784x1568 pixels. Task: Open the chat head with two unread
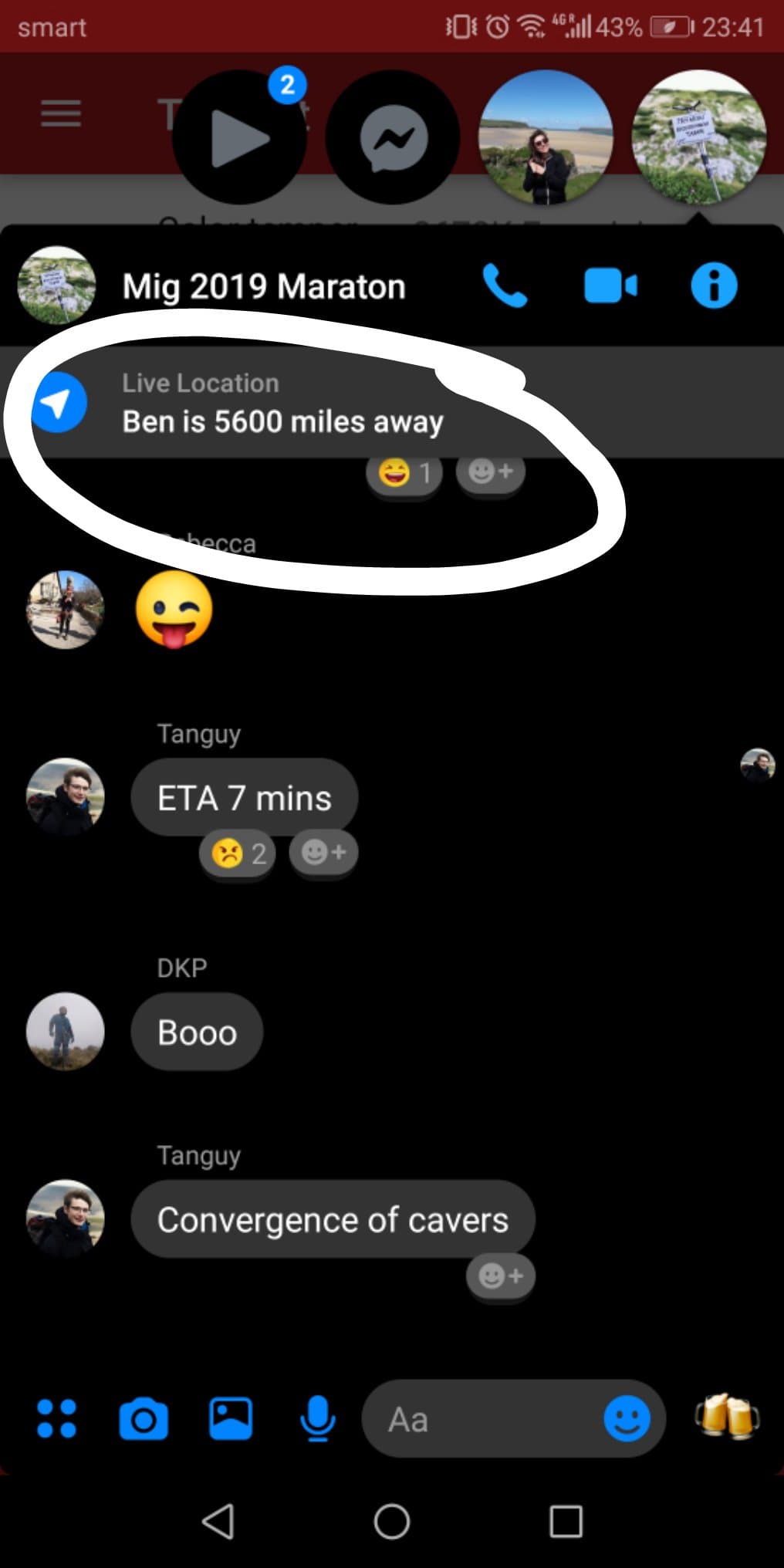coord(239,138)
